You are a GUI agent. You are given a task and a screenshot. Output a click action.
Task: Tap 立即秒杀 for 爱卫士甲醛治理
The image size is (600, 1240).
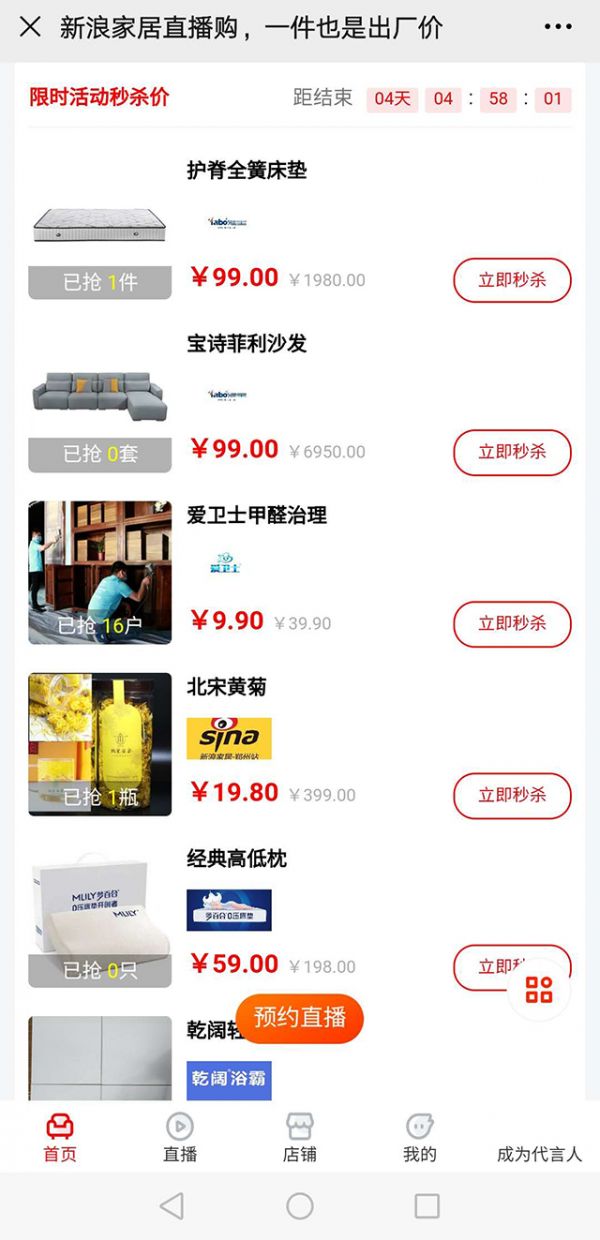coord(512,624)
